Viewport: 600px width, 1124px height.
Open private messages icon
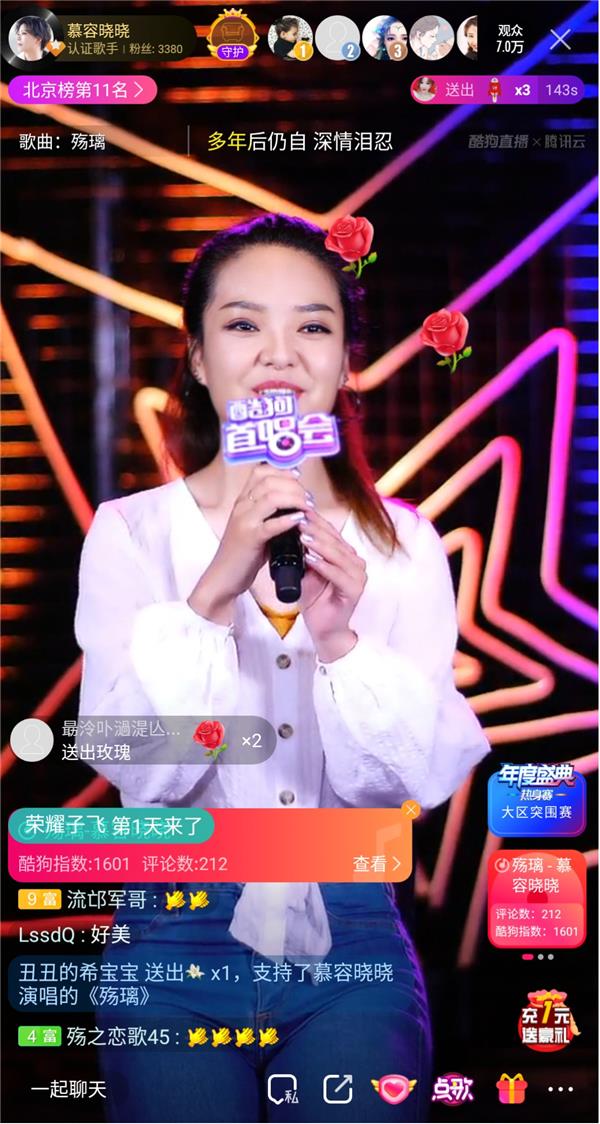pyautogui.click(x=283, y=1090)
